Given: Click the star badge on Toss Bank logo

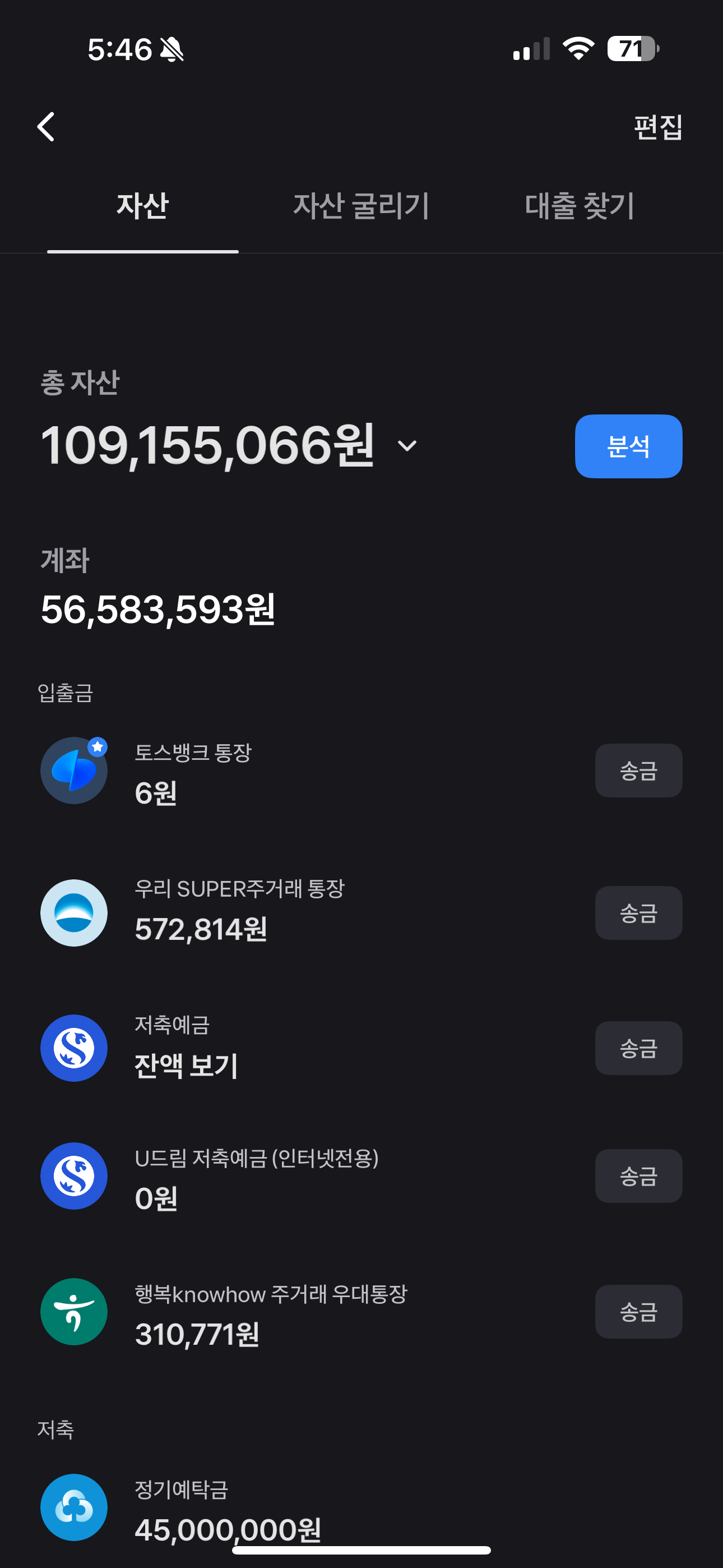Looking at the screenshot, I should pyautogui.click(x=98, y=746).
